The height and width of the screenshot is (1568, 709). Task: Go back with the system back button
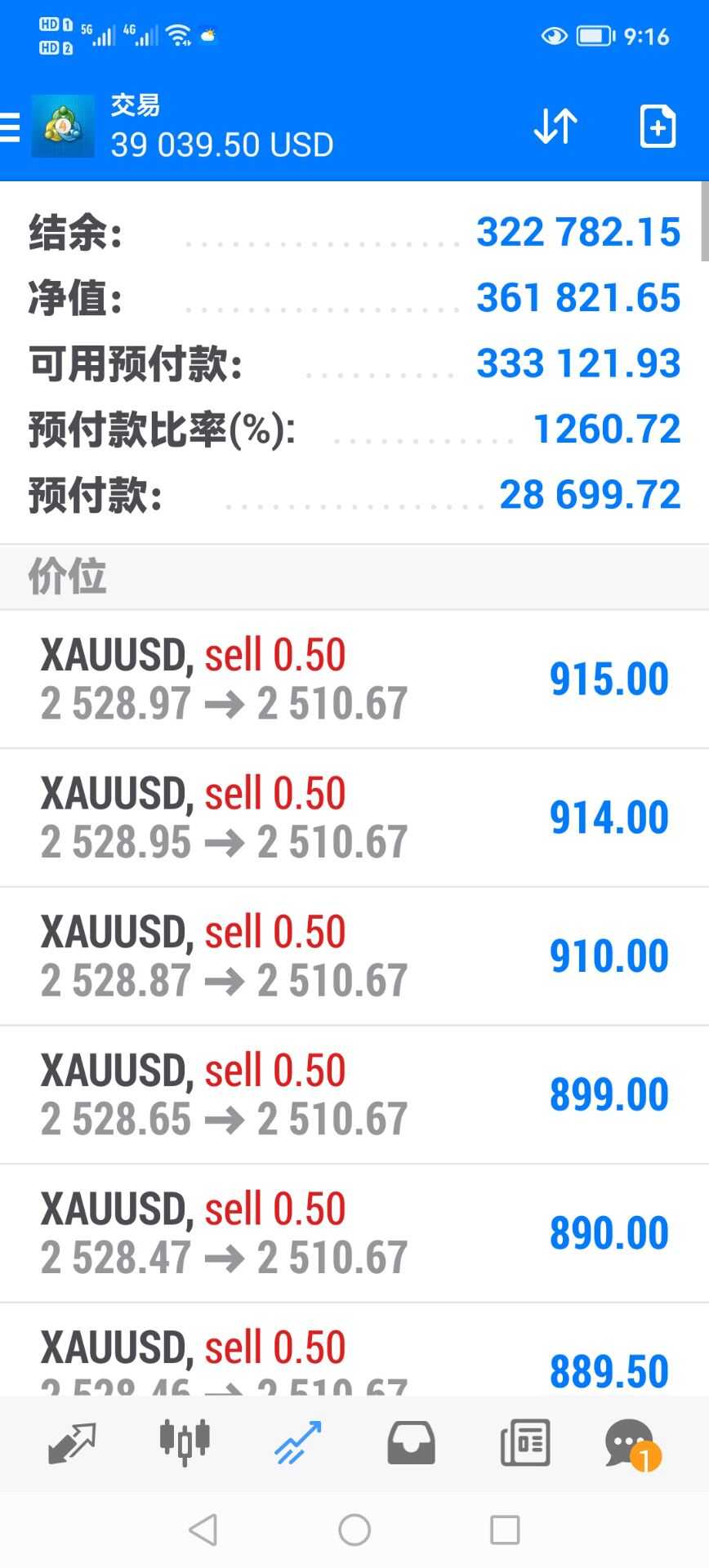(x=203, y=1530)
